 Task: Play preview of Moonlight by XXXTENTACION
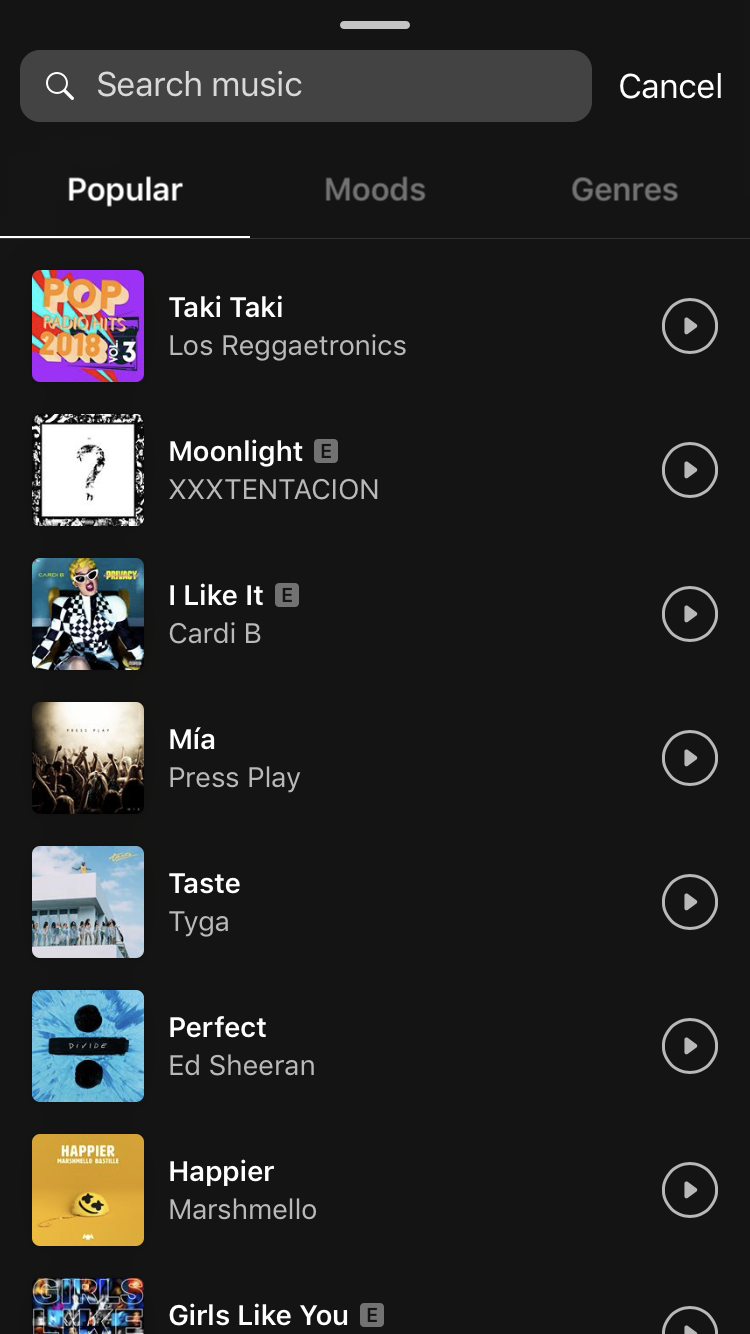(690, 470)
